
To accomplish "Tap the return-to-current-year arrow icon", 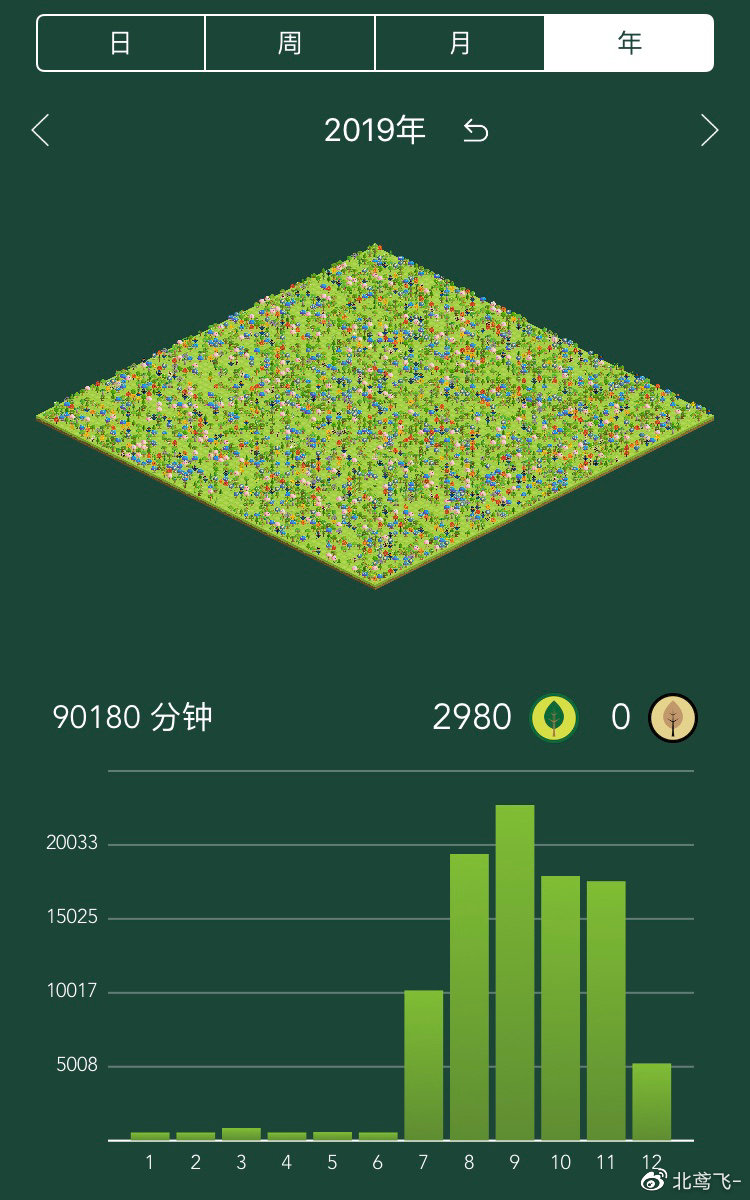I will (476, 131).
